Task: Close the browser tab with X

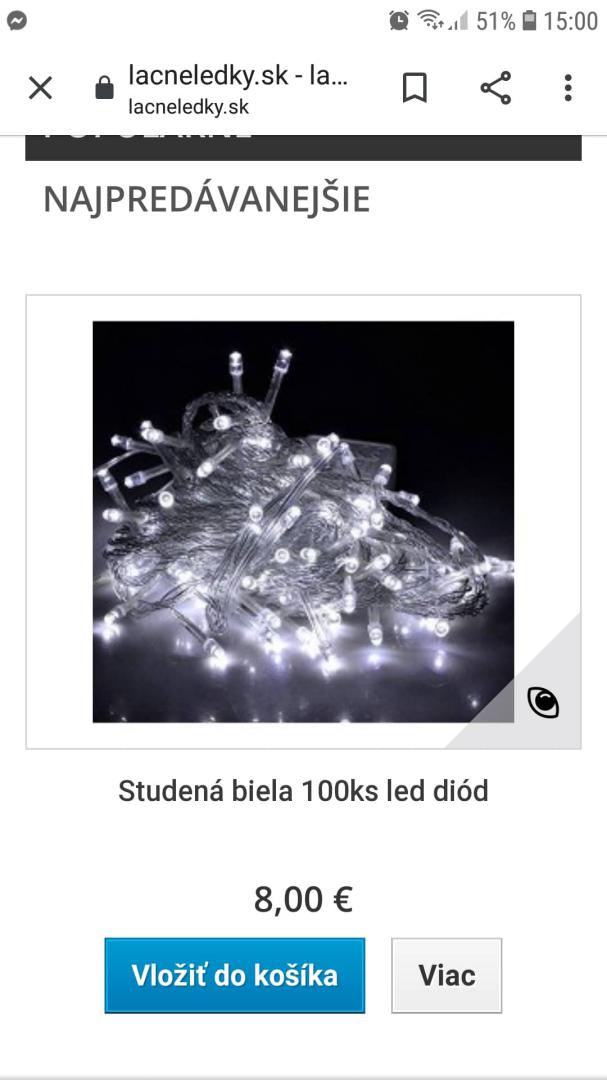Action: 41,88
